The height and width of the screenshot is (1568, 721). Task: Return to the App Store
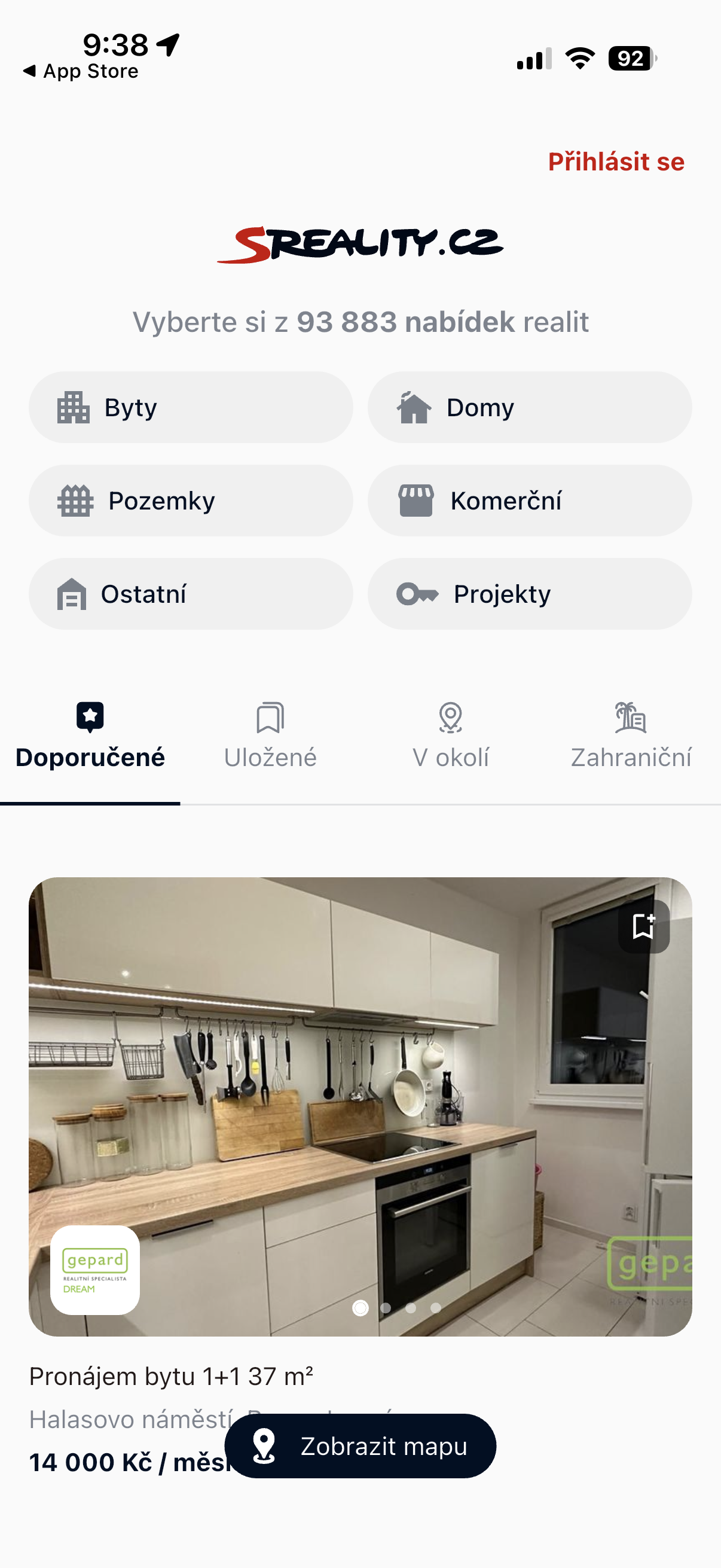(81, 72)
